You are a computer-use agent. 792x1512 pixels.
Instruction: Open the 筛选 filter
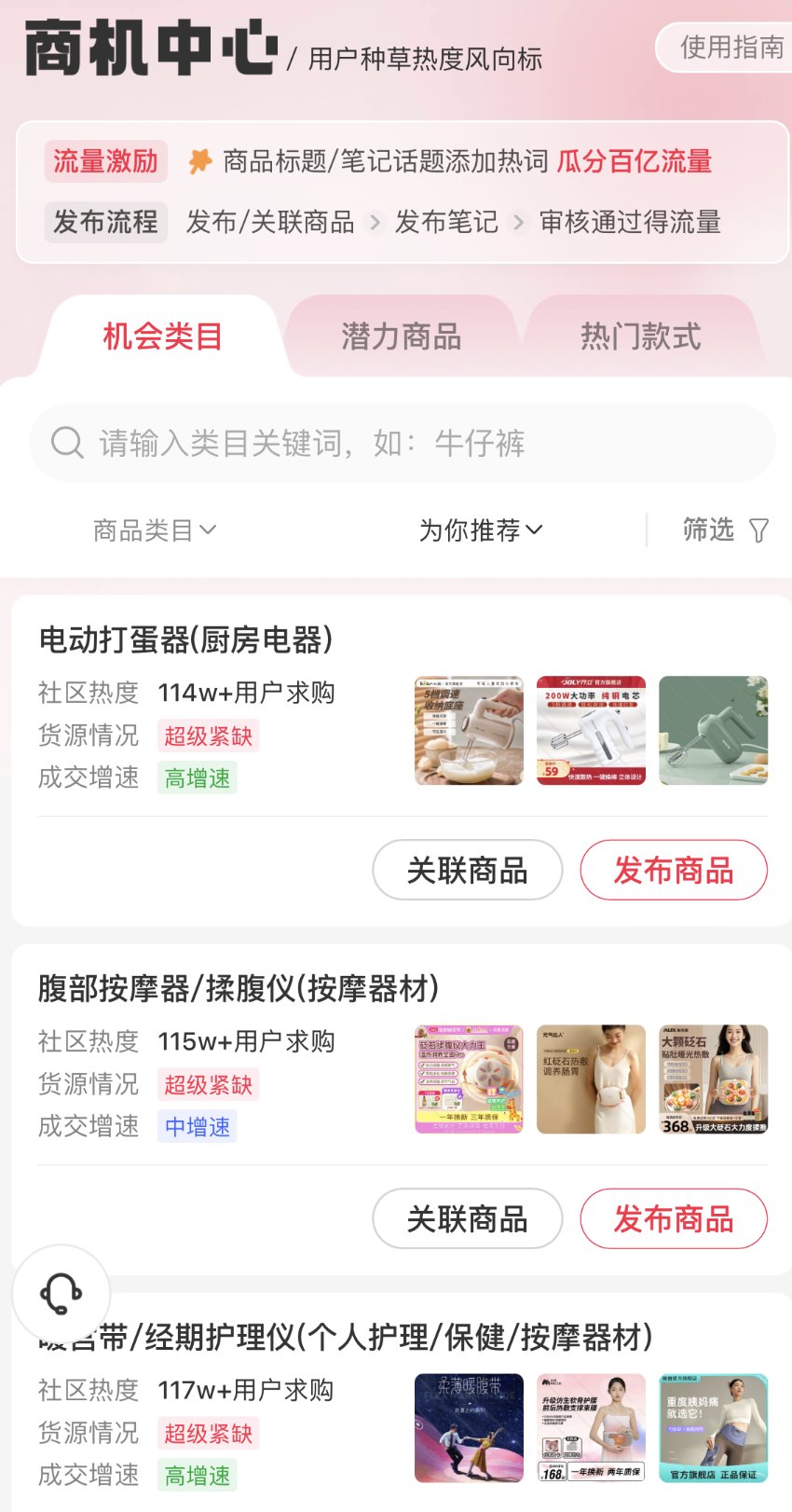pos(724,530)
